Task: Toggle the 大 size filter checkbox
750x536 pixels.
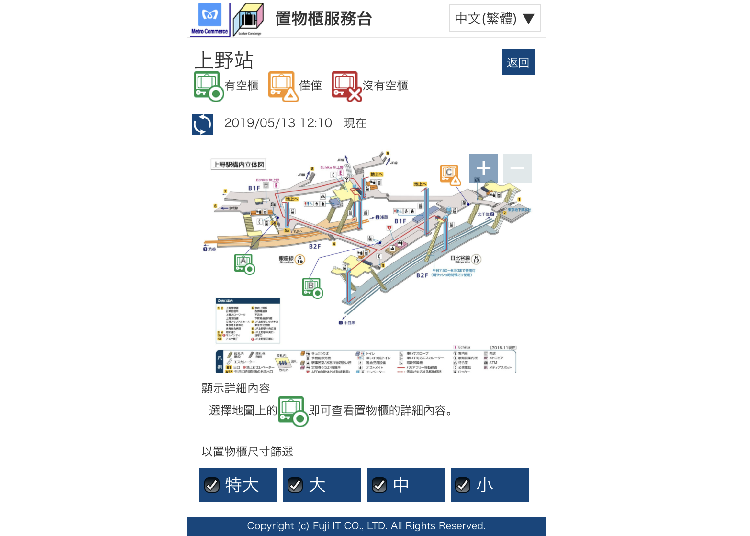Action: pyautogui.click(x=295, y=485)
